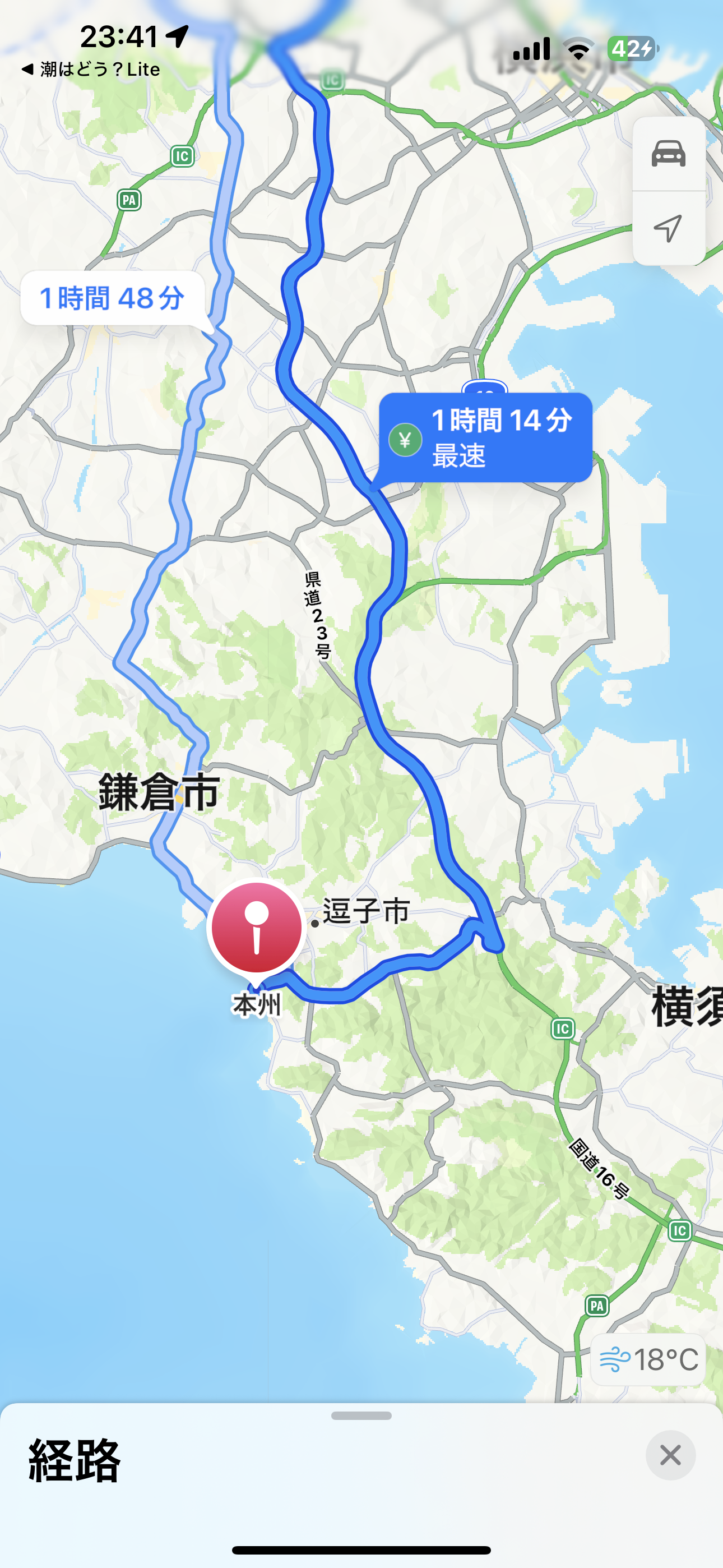This screenshot has width=723, height=1568.
Task: Select the 1時間 14分 fastest route label
Action: (486, 437)
